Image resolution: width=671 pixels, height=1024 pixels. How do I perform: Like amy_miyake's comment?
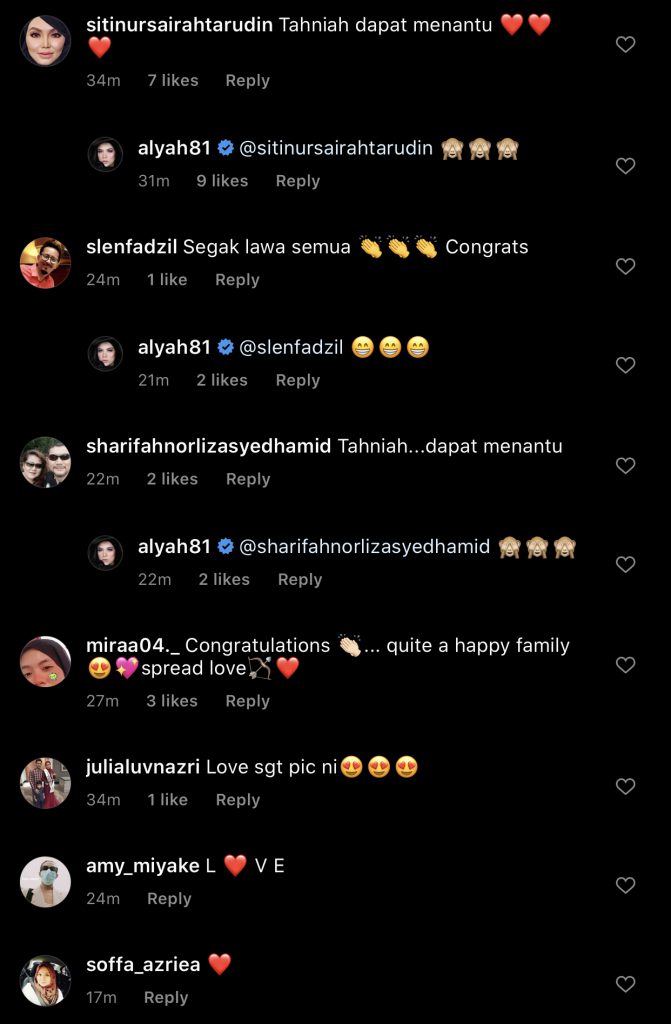point(626,885)
